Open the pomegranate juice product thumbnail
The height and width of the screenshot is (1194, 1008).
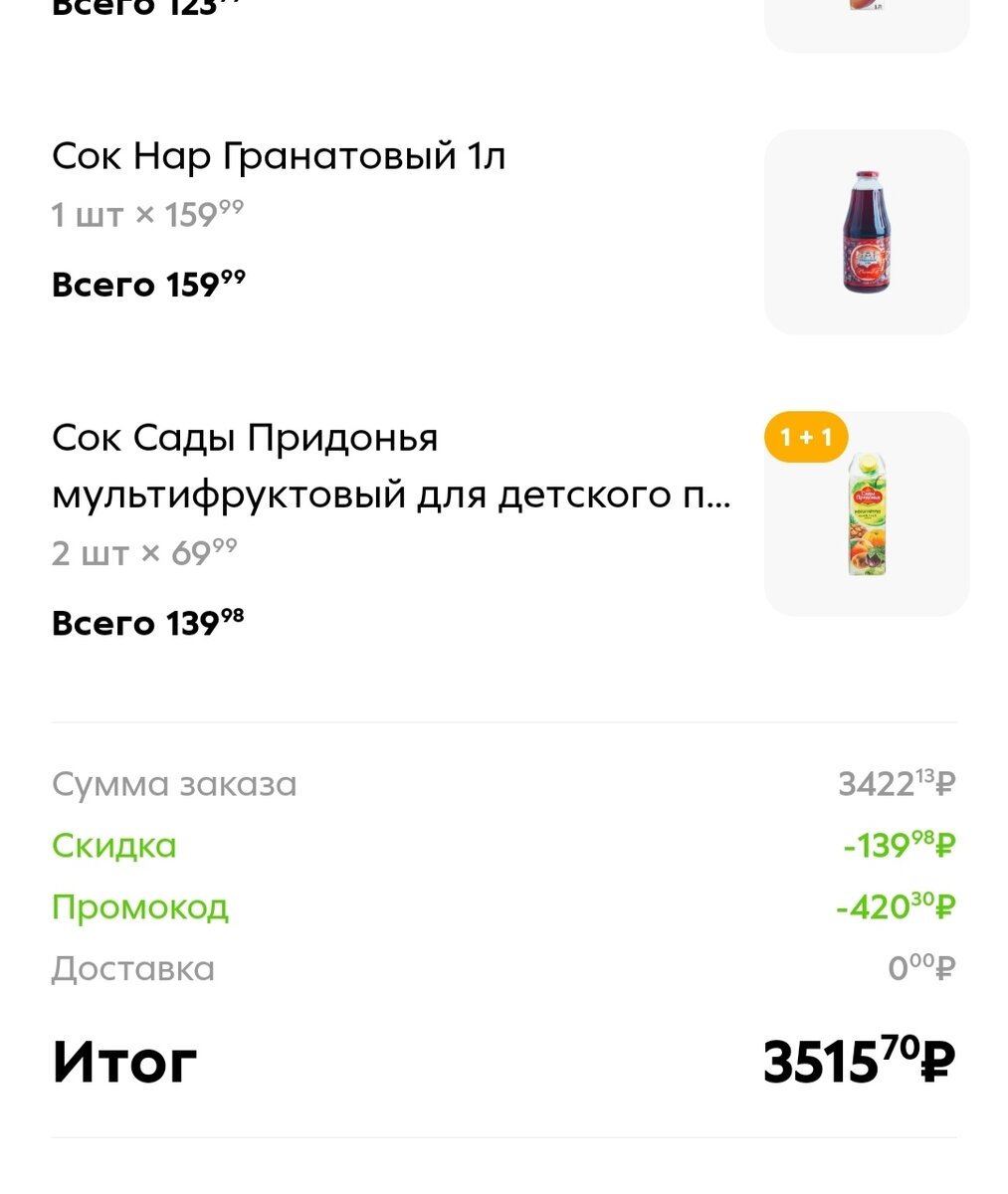[x=866, y=231]
